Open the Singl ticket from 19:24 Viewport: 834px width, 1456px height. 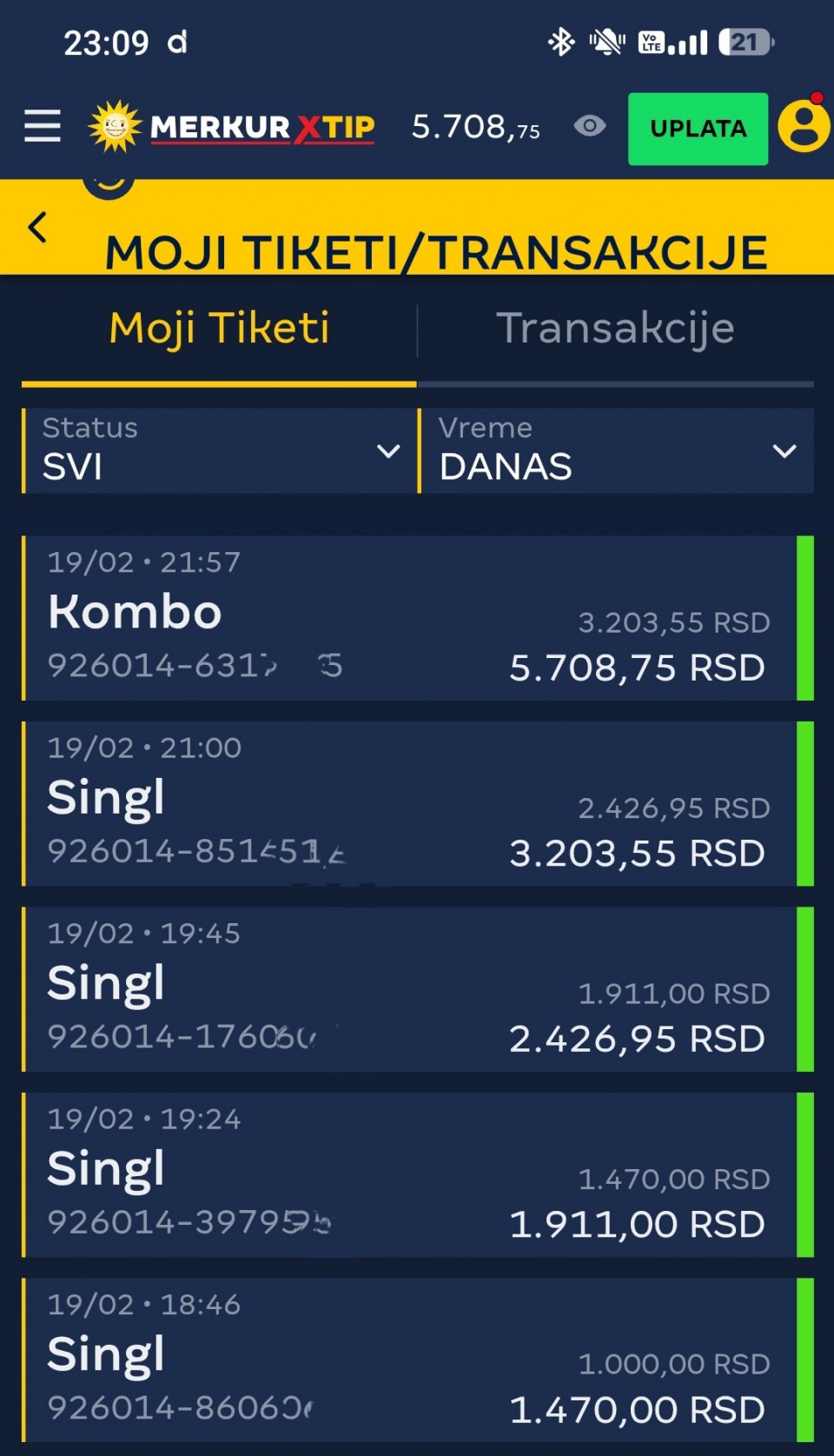click(408, 1174)
